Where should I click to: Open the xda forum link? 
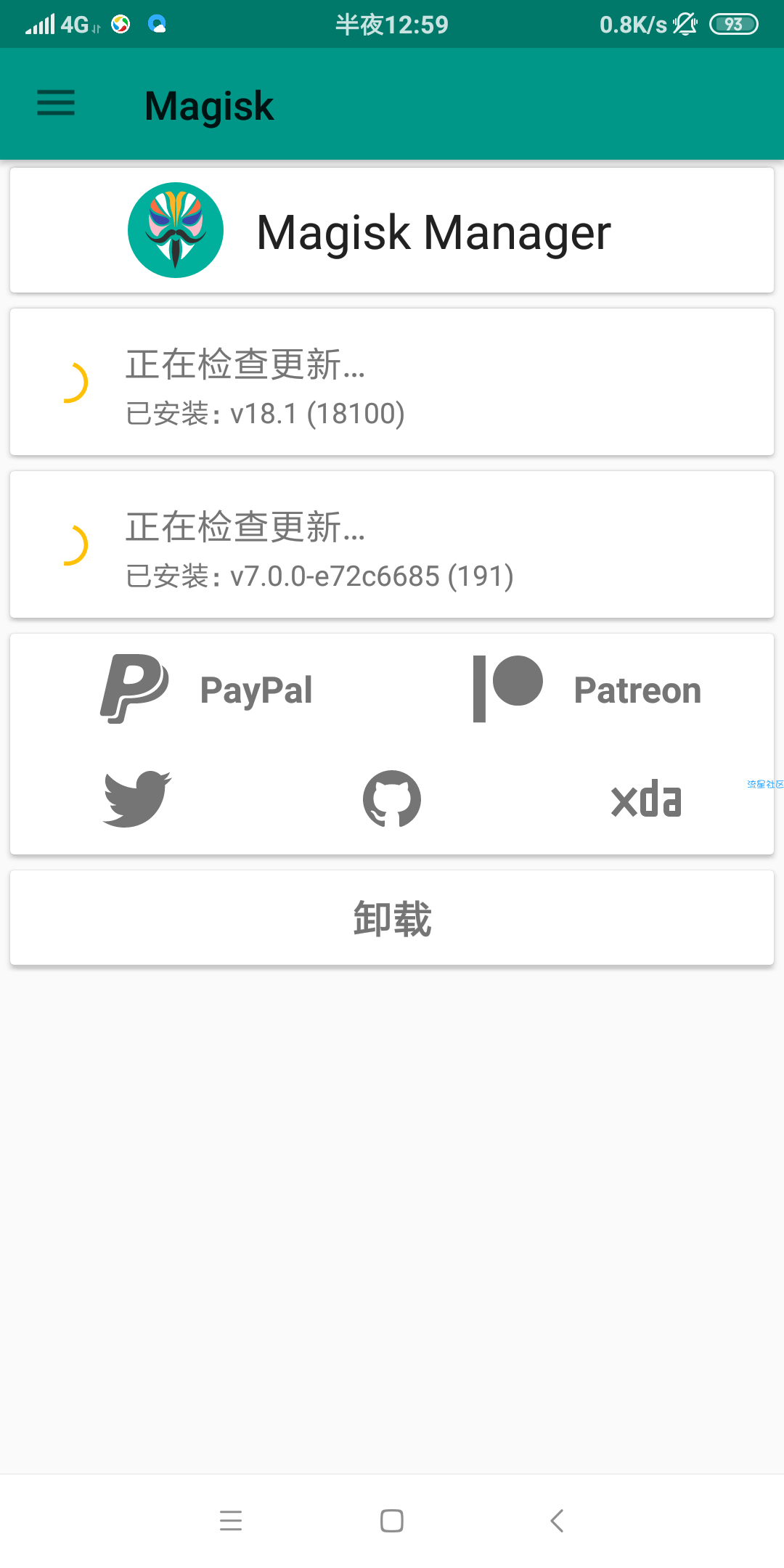[646, 799]
